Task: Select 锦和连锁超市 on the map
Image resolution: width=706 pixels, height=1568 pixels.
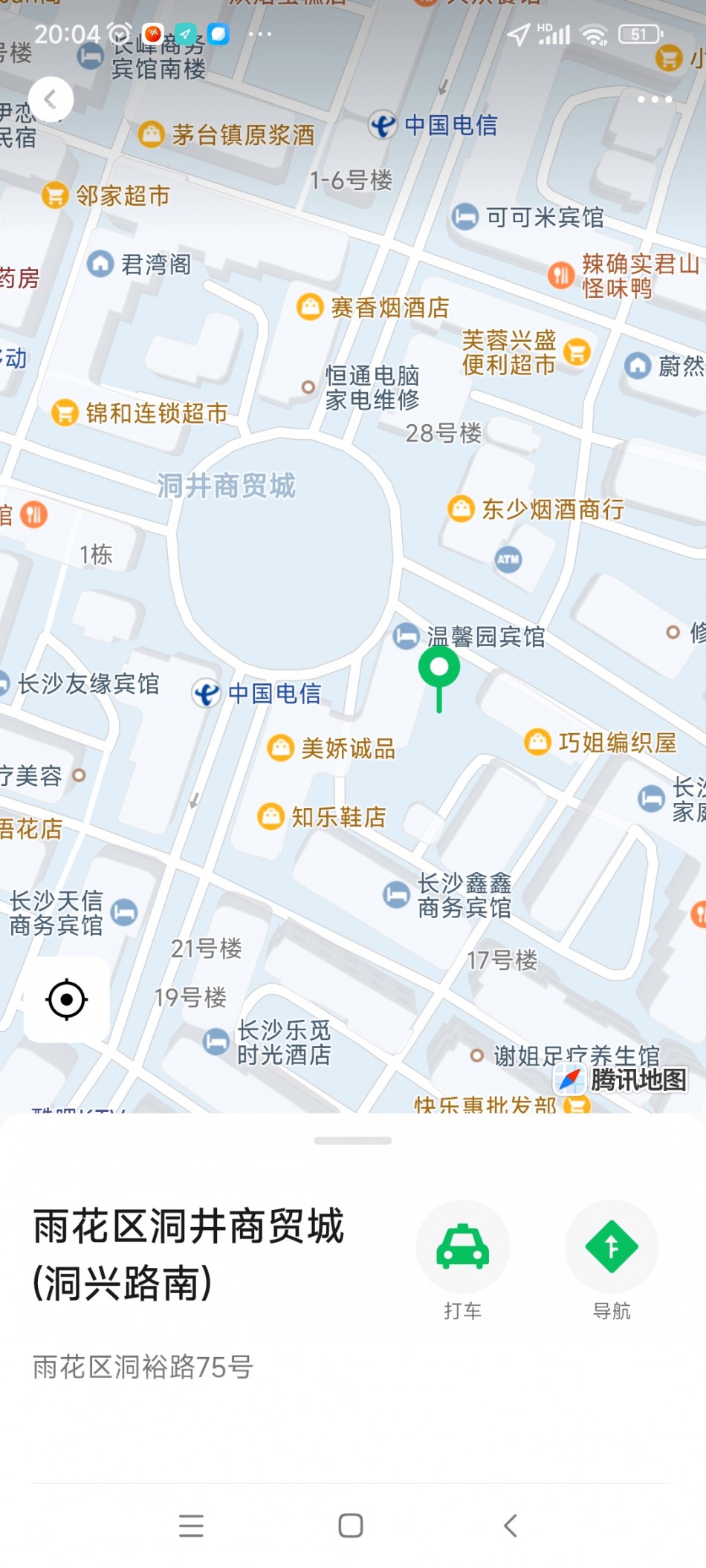Action: point(155,413)
